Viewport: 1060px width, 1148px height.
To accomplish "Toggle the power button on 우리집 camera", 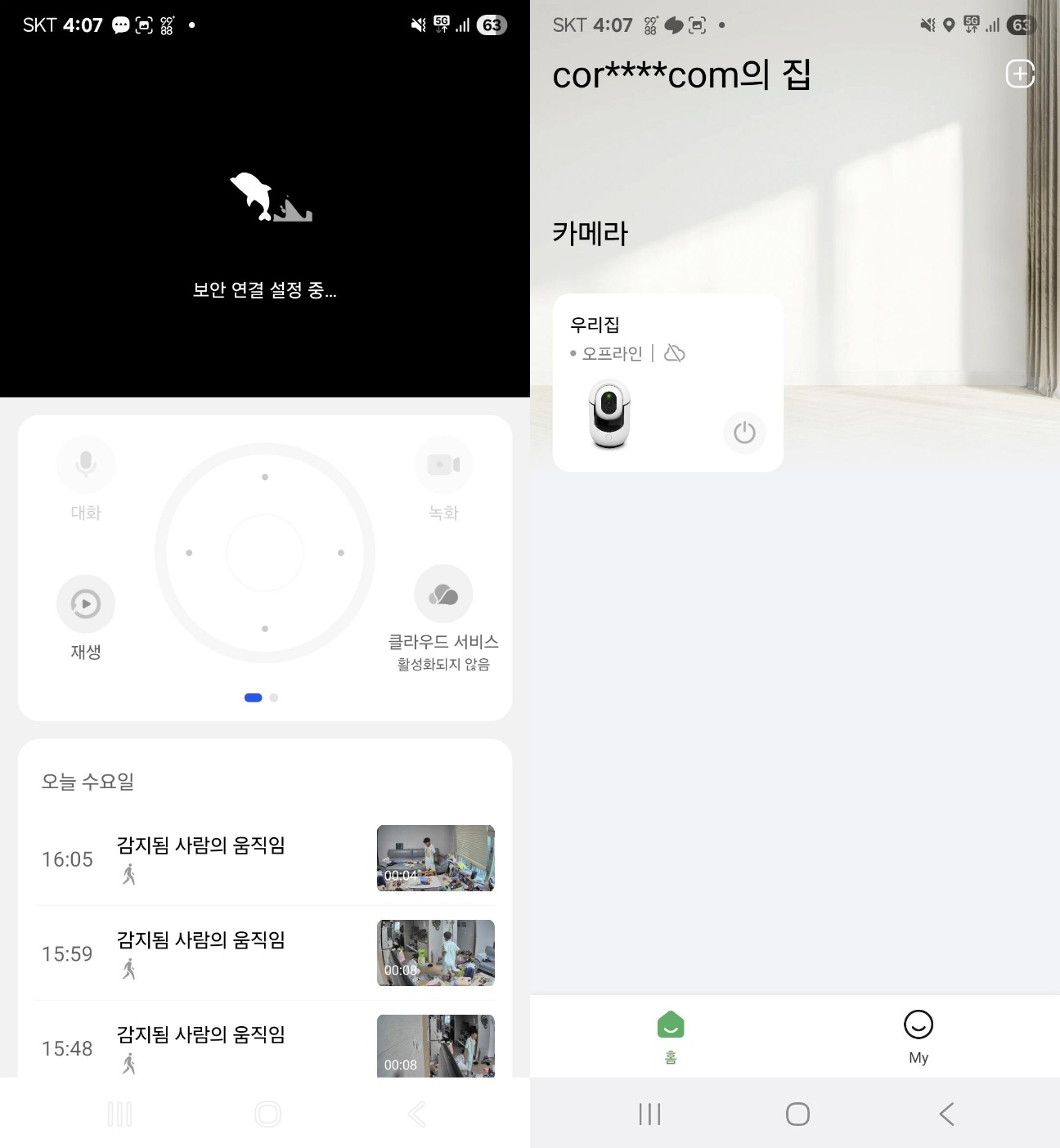I will click(x=744, y=433).
